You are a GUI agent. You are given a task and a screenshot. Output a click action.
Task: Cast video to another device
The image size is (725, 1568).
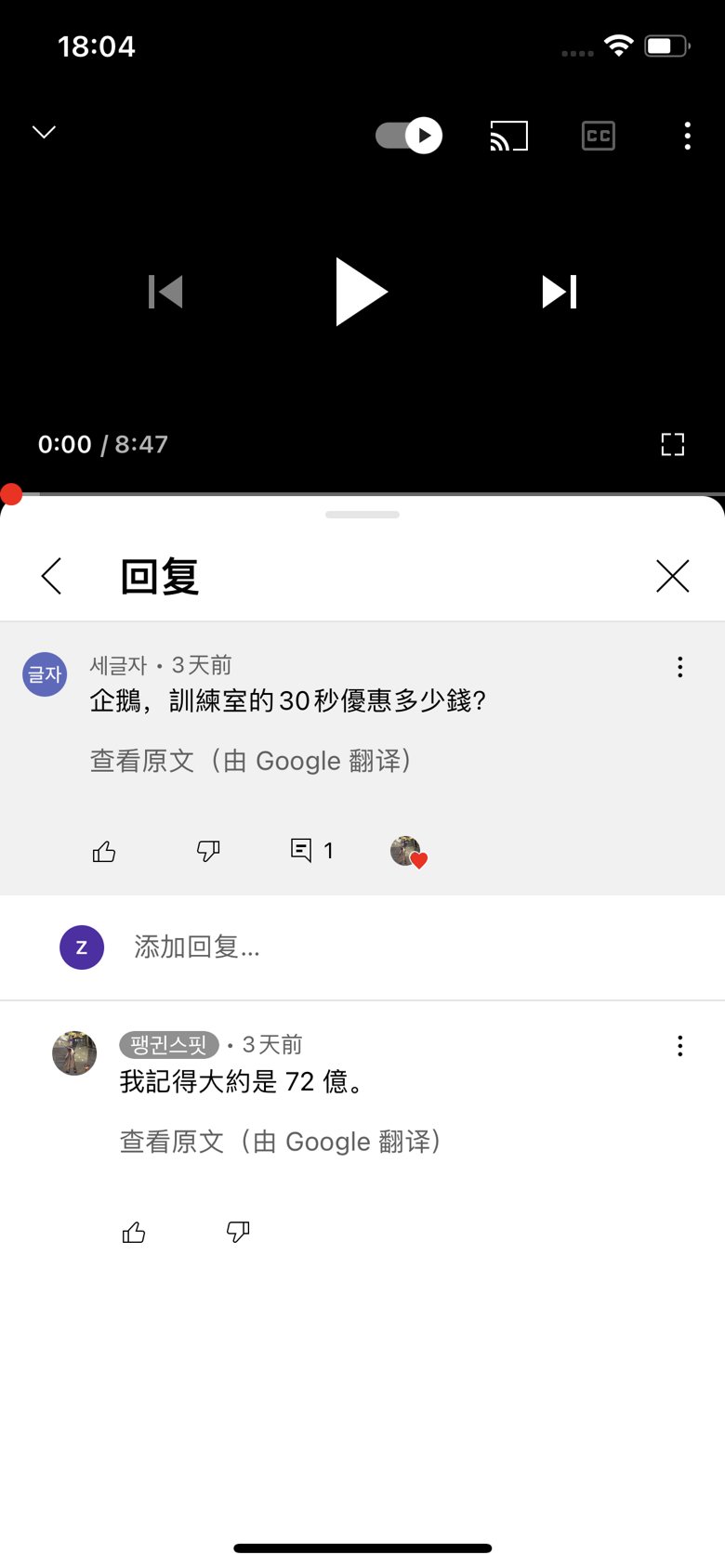pyautogui.click(x=508, y=136)
